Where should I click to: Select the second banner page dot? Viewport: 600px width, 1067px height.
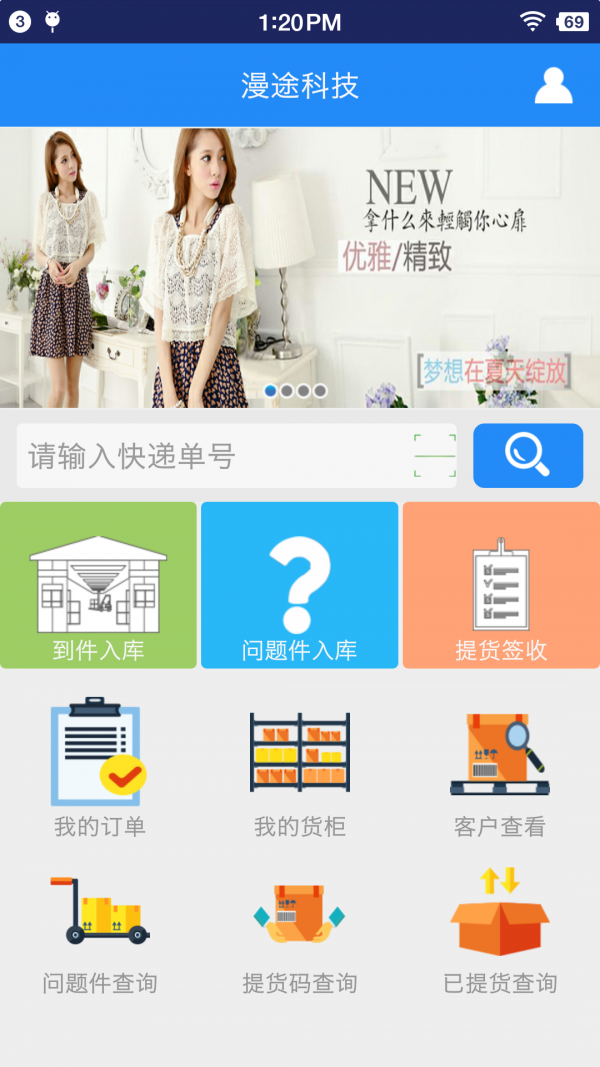pos(287,391)
